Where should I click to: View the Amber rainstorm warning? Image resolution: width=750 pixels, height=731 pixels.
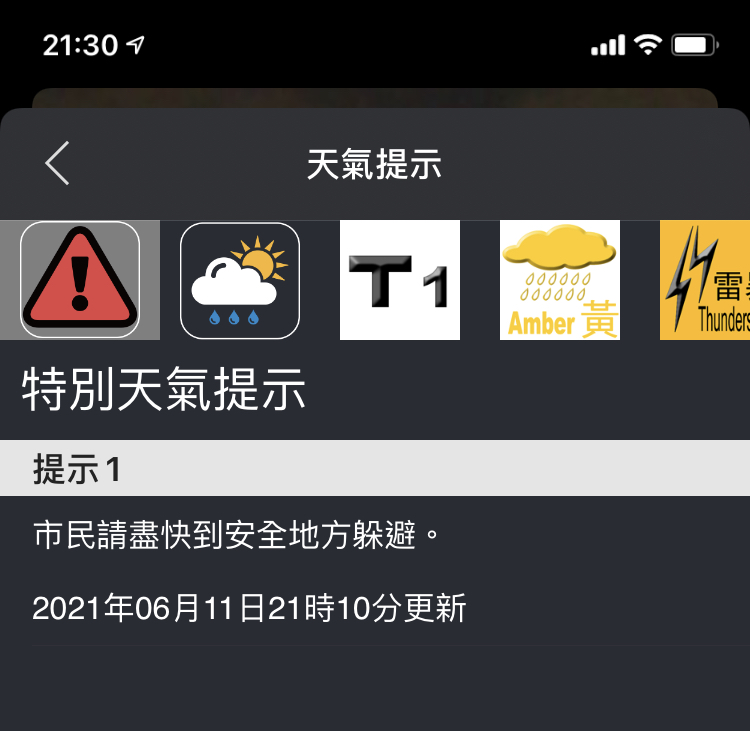[x=560, y=280]
